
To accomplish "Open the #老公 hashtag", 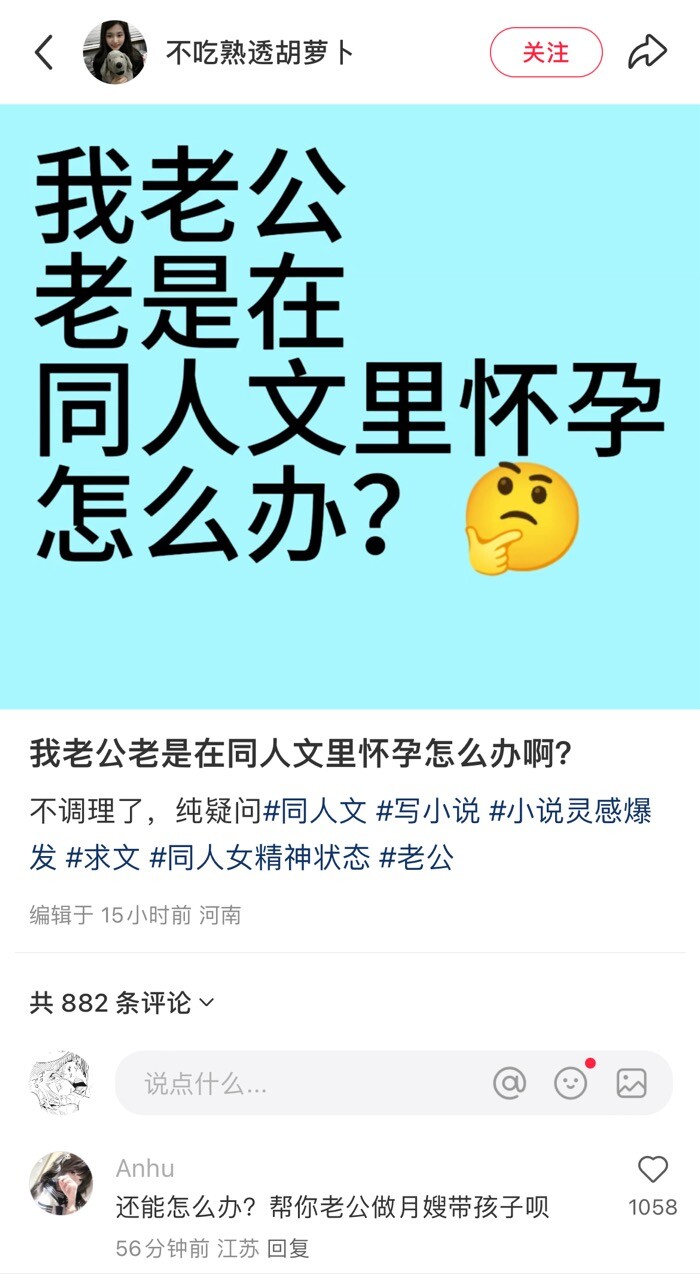I will [416, 857].
